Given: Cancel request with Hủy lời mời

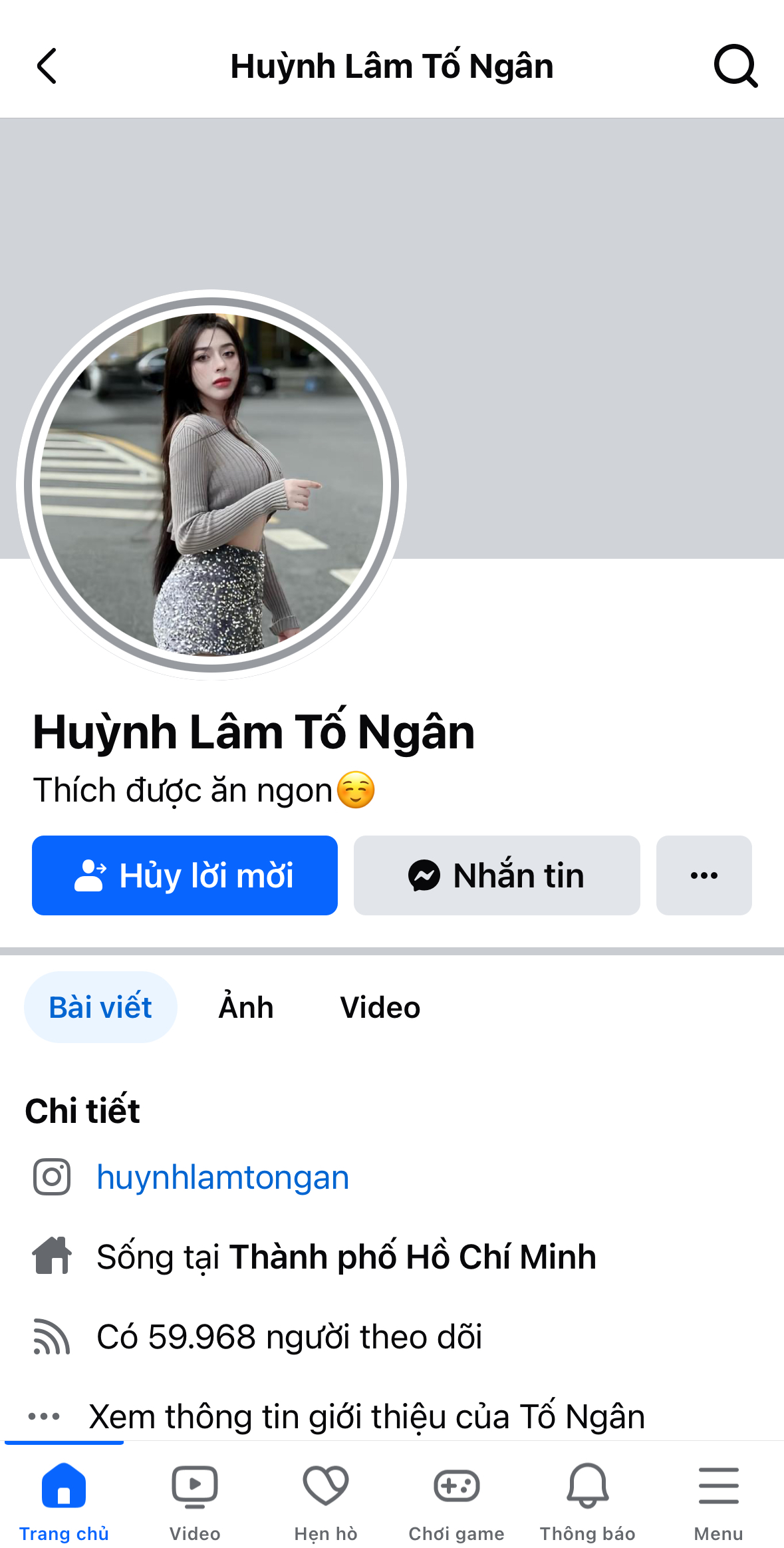Looking at the screenshot, I should (185, 875).
